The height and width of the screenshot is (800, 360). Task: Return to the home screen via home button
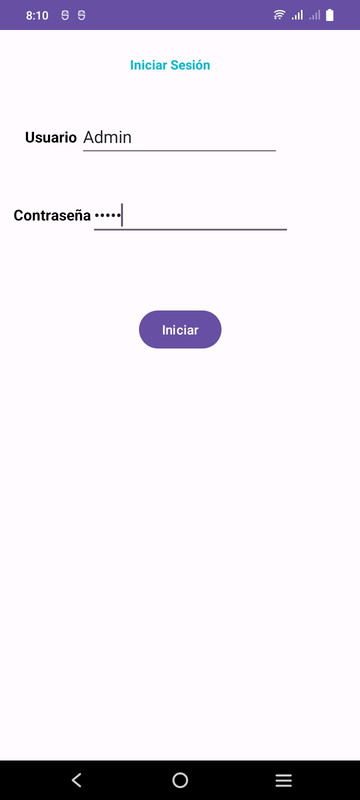click(x=180, y=780)
